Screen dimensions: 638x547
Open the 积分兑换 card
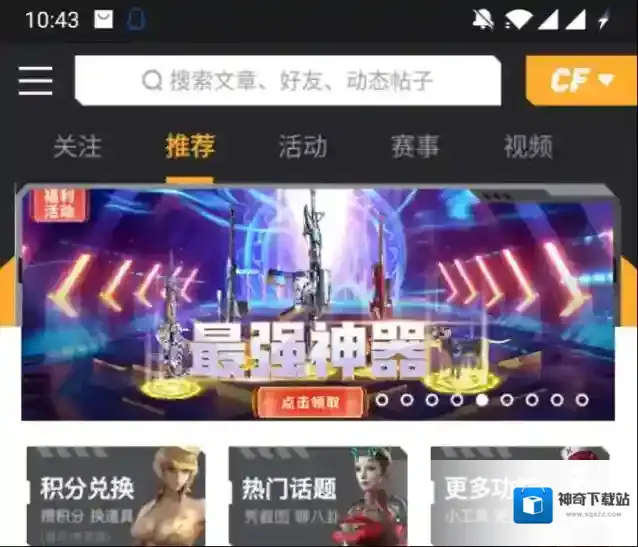click(115, 495)
